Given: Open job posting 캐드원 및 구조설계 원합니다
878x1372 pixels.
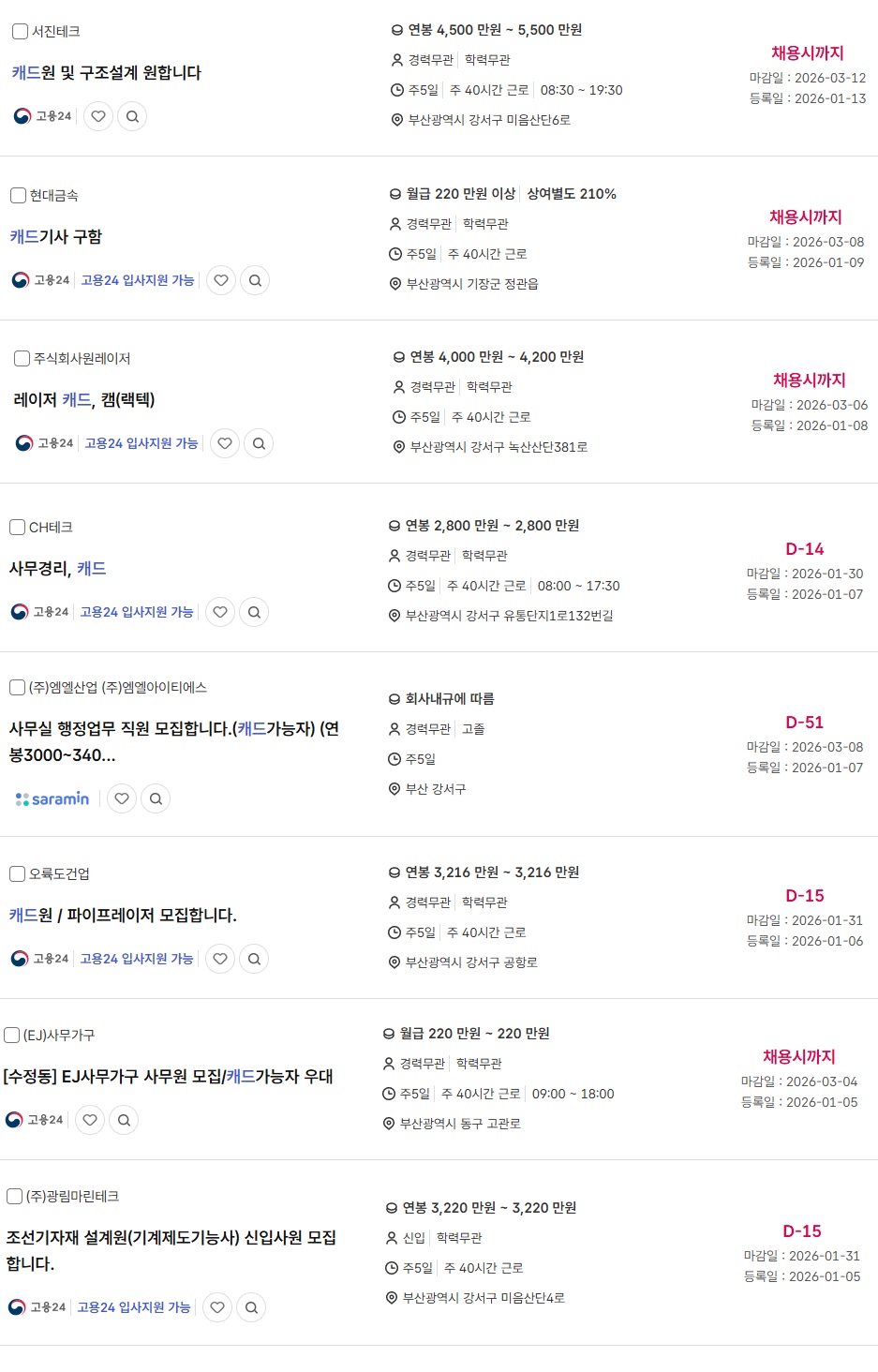Looking at the screenshot, I should click(x=106, y=73).
